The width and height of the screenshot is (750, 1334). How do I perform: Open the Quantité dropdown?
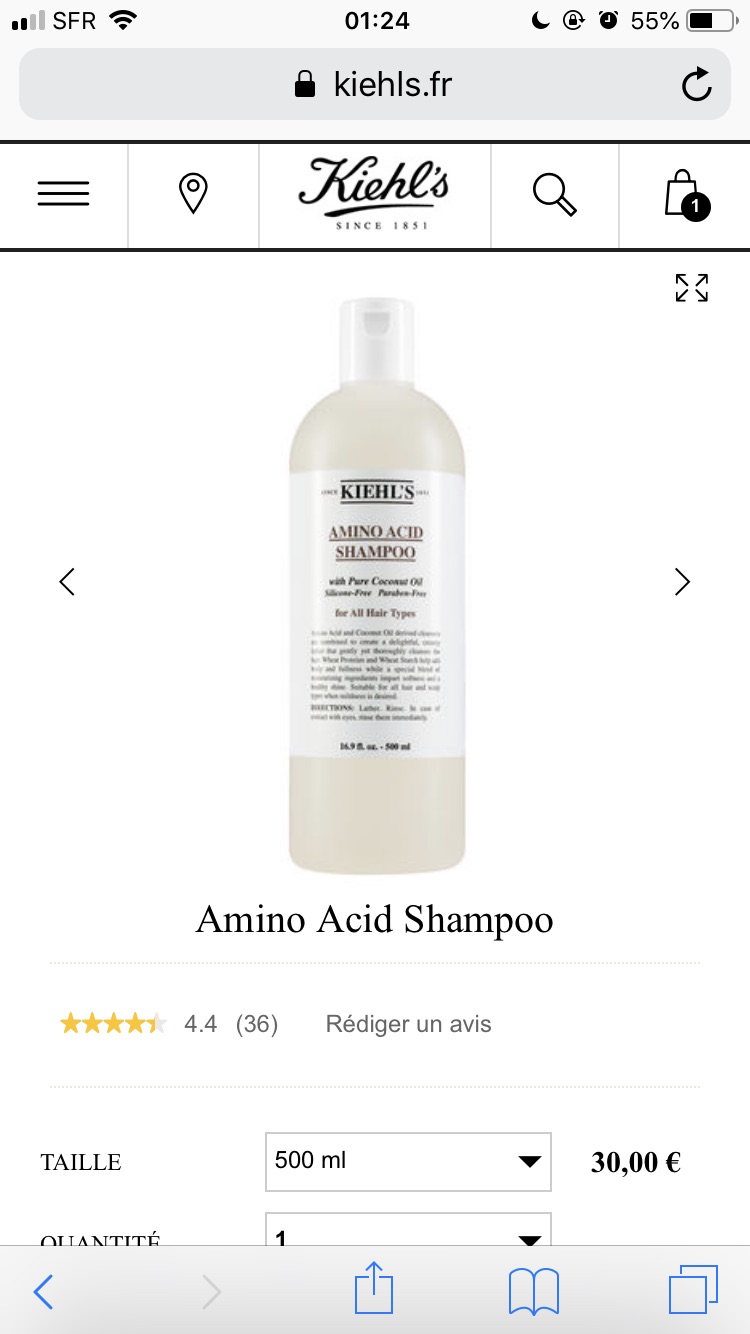coord(408,1229)
